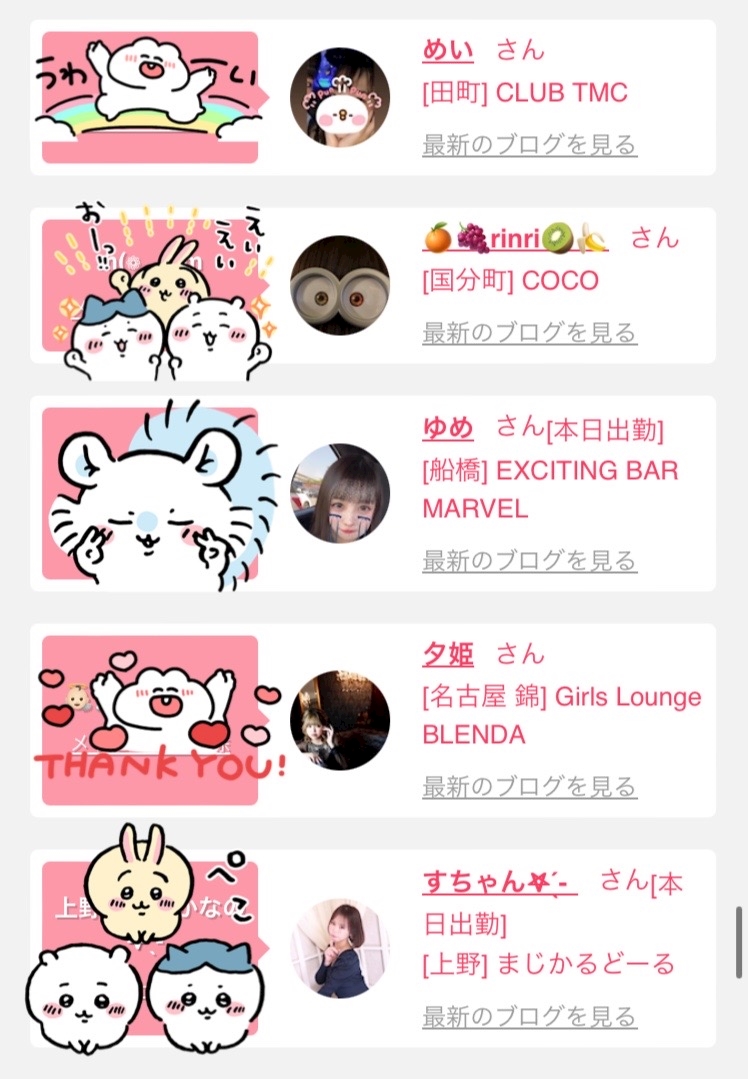Viewport: 748px width, 1079px height.
Task: View latest blog of めい at CLUB TMC
Action: tap(529, 145)
